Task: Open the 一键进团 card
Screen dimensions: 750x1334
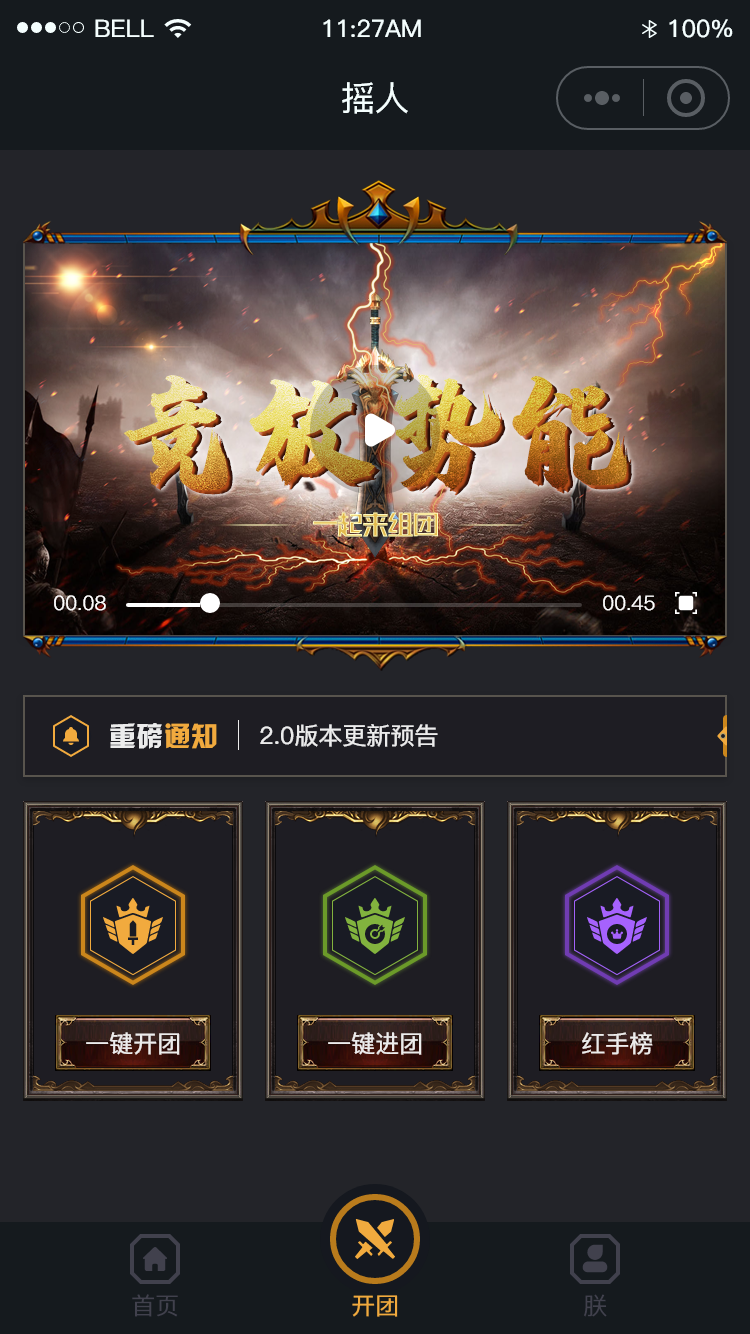Action: (375, 950)
